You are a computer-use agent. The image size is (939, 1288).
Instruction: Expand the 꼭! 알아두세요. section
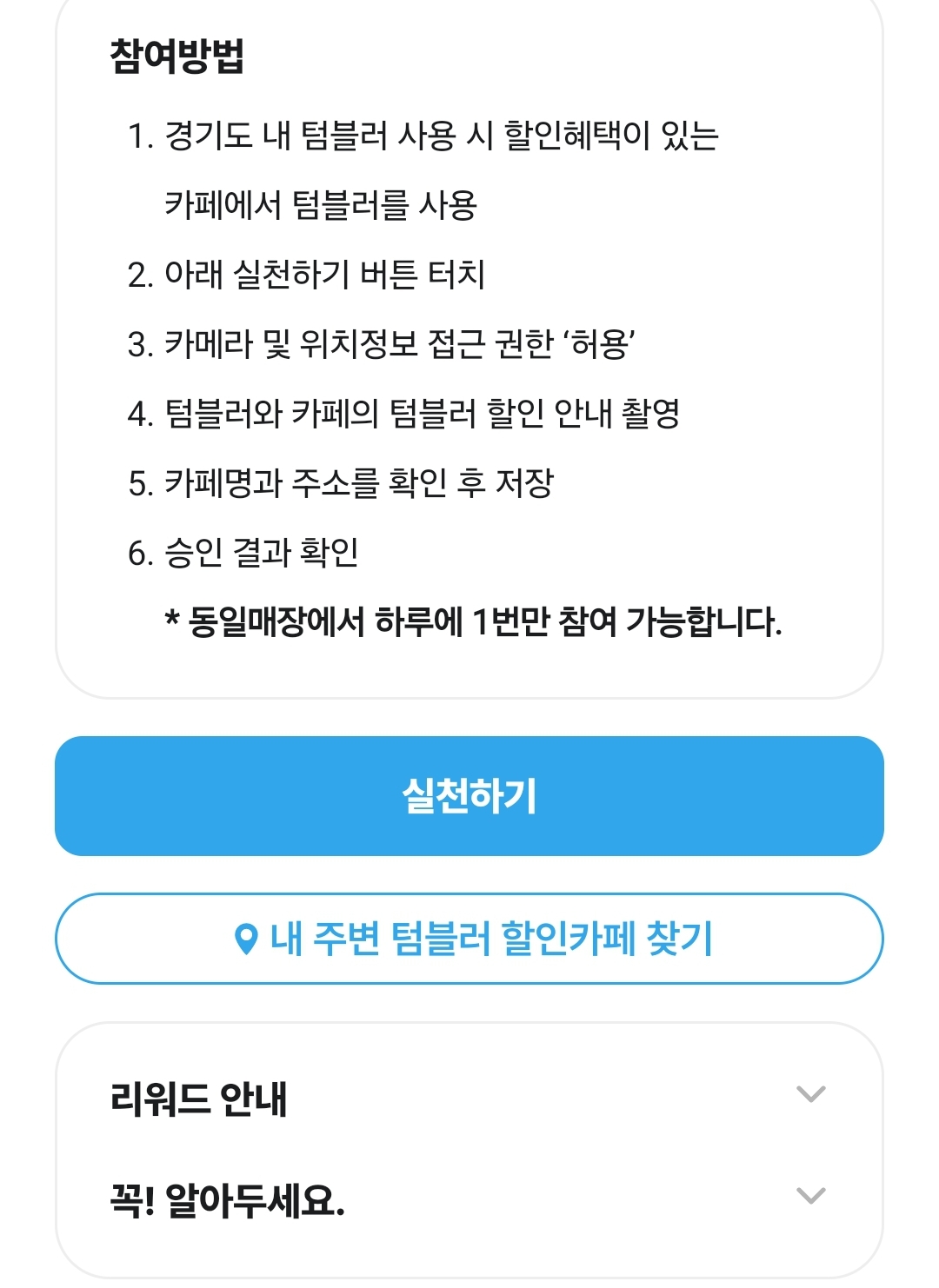point(810,1197)
